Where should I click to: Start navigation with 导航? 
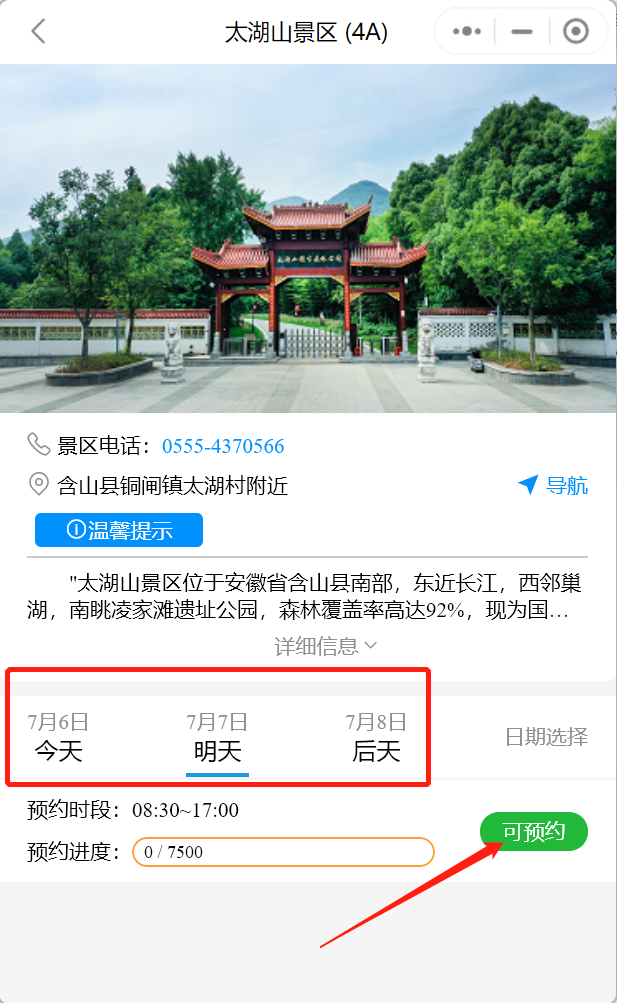pyautogui.click(x=553, y=486)
